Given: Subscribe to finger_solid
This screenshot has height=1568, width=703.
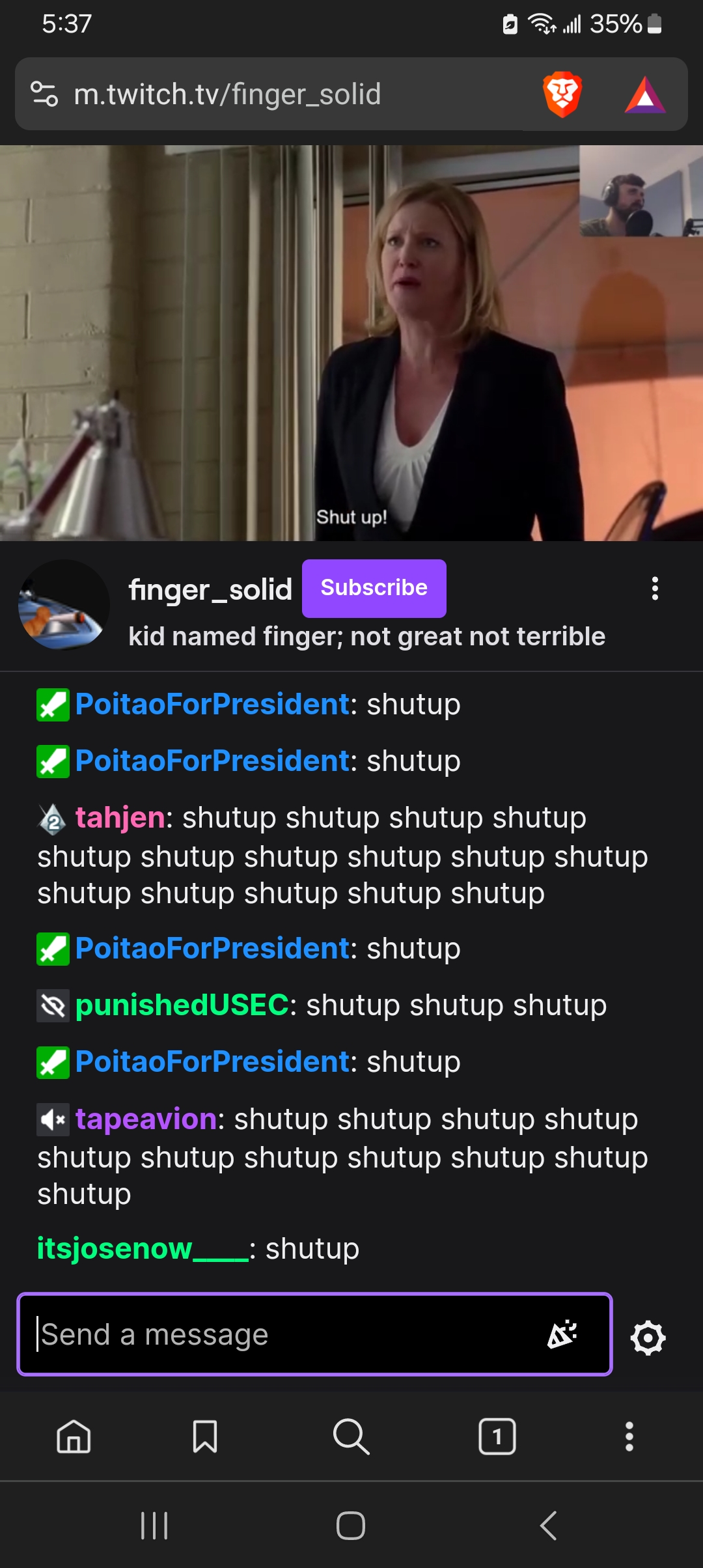Looking at the screenshot, I should point(374,588).
